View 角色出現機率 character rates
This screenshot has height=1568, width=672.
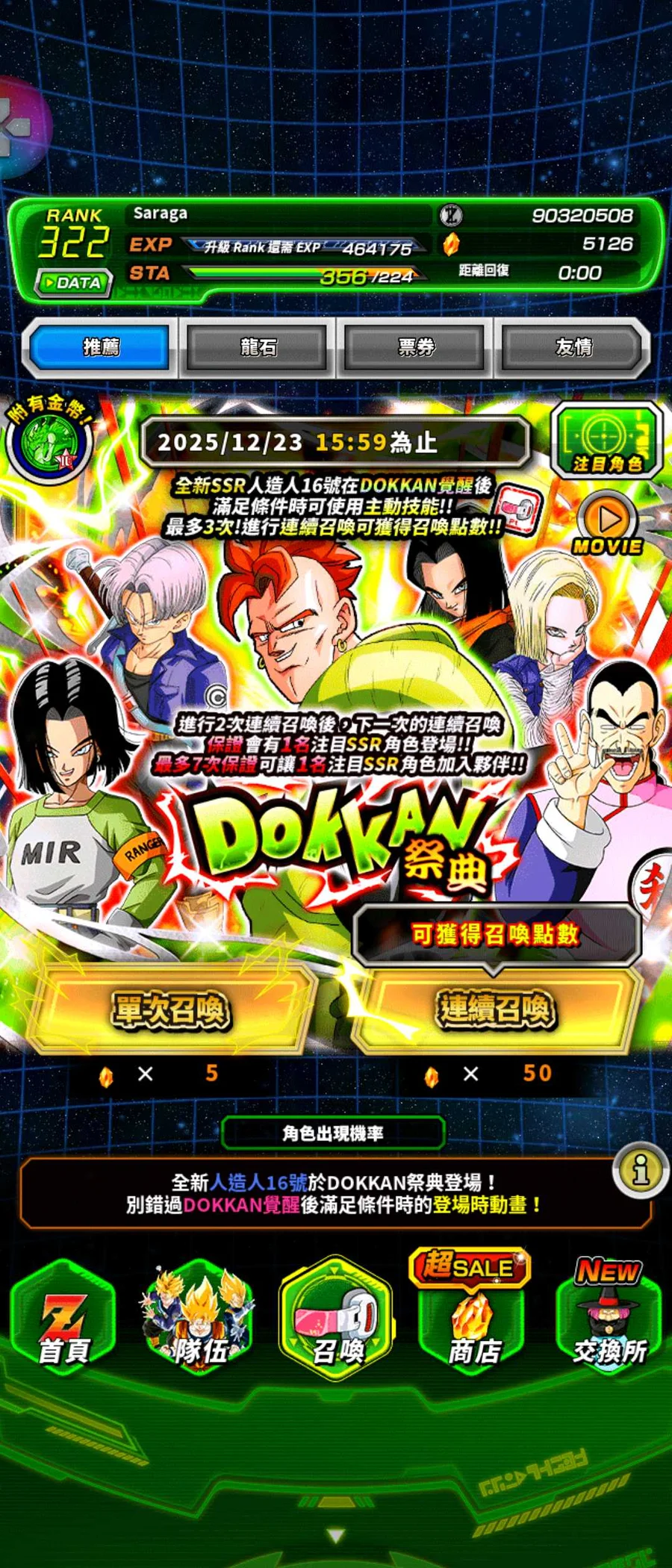point(333,1133)
